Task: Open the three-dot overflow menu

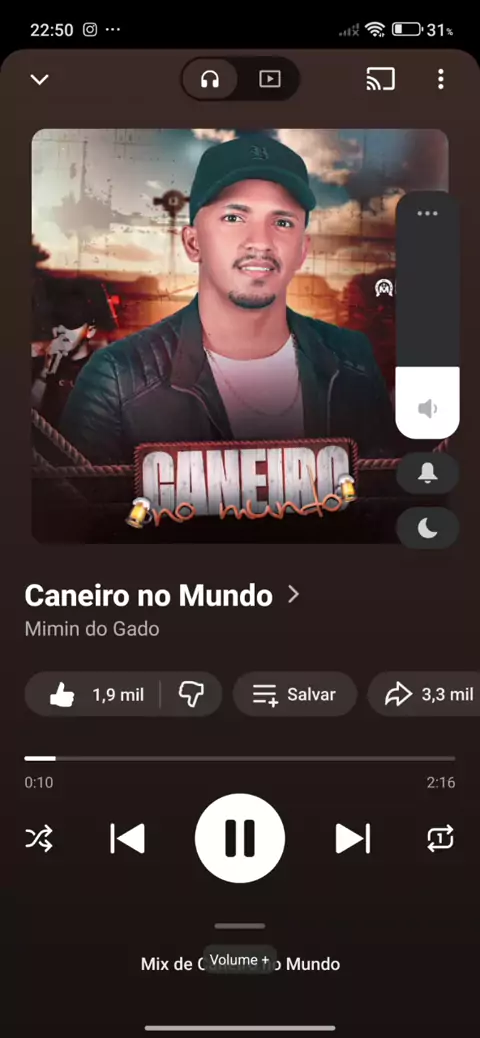Action: click(440, 79)
